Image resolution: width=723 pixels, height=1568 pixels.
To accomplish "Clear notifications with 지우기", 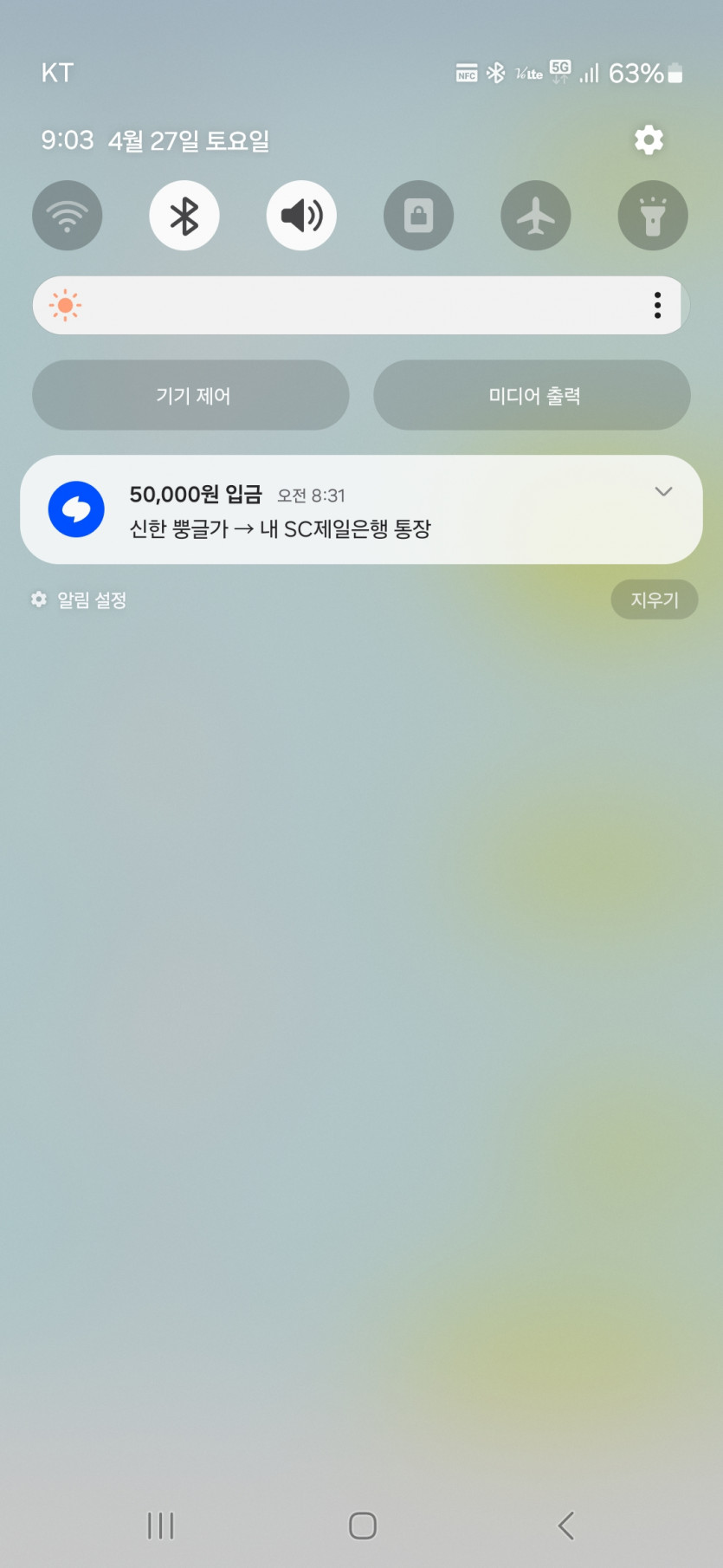I will coord(654,599).
